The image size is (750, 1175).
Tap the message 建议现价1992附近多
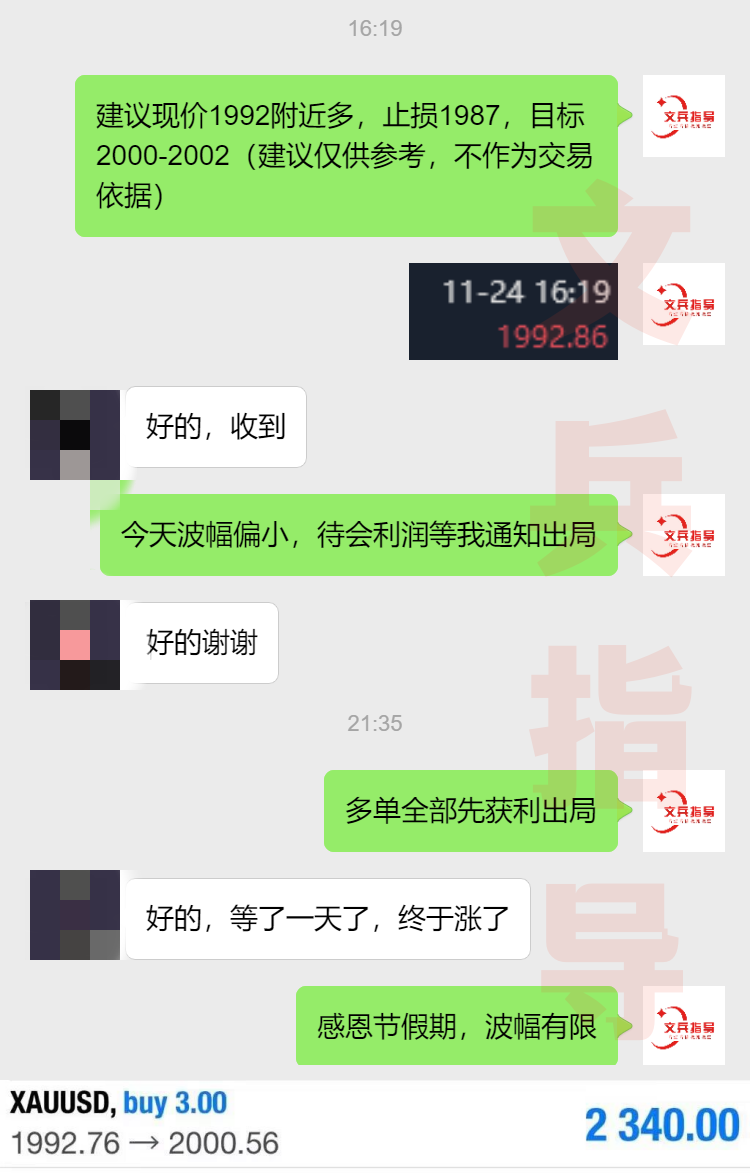click(345, 155)
